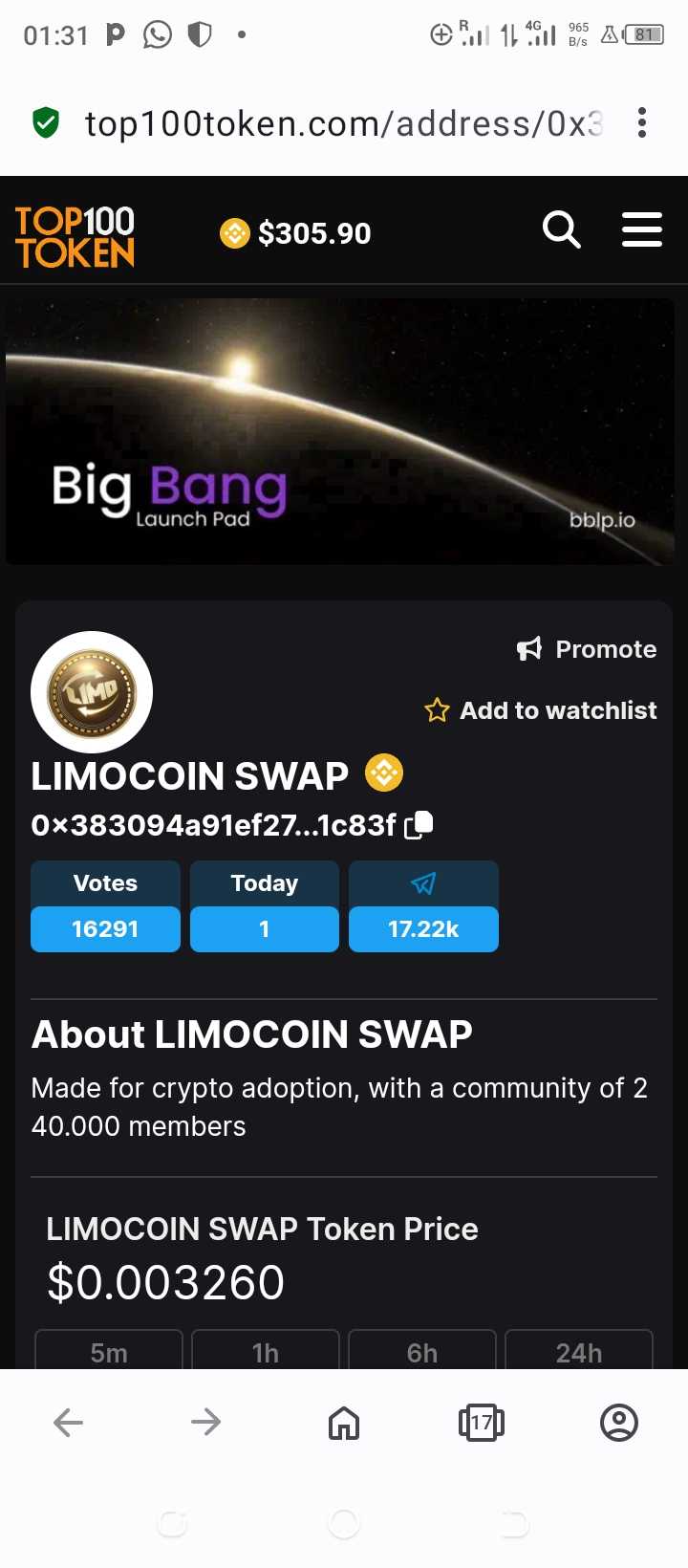
Task: Switch to the 6h interval
Action: pos(422,1351)
